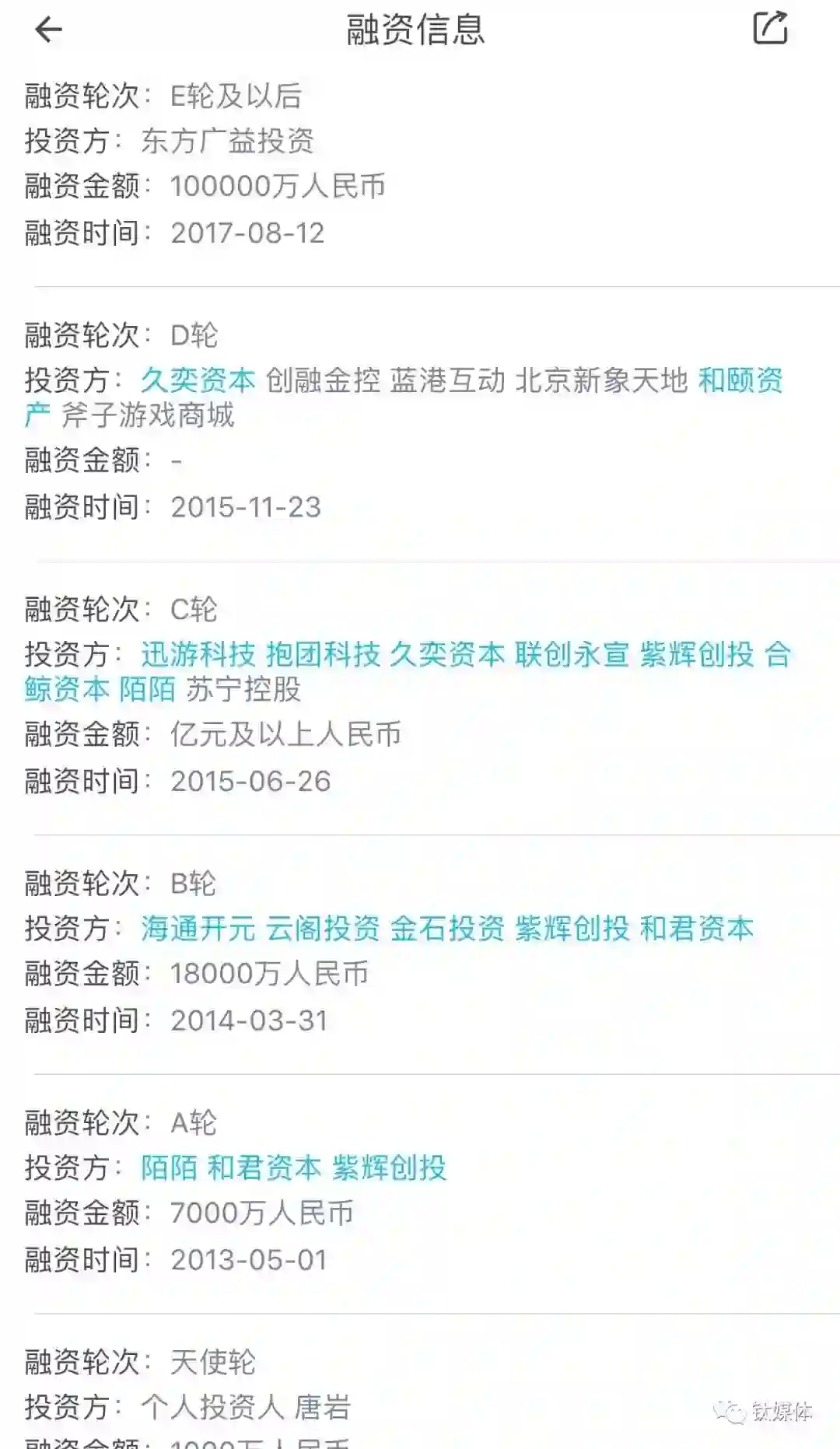
Task: Open the 联创永宣 investor link
Action: (x=572, y=654)
